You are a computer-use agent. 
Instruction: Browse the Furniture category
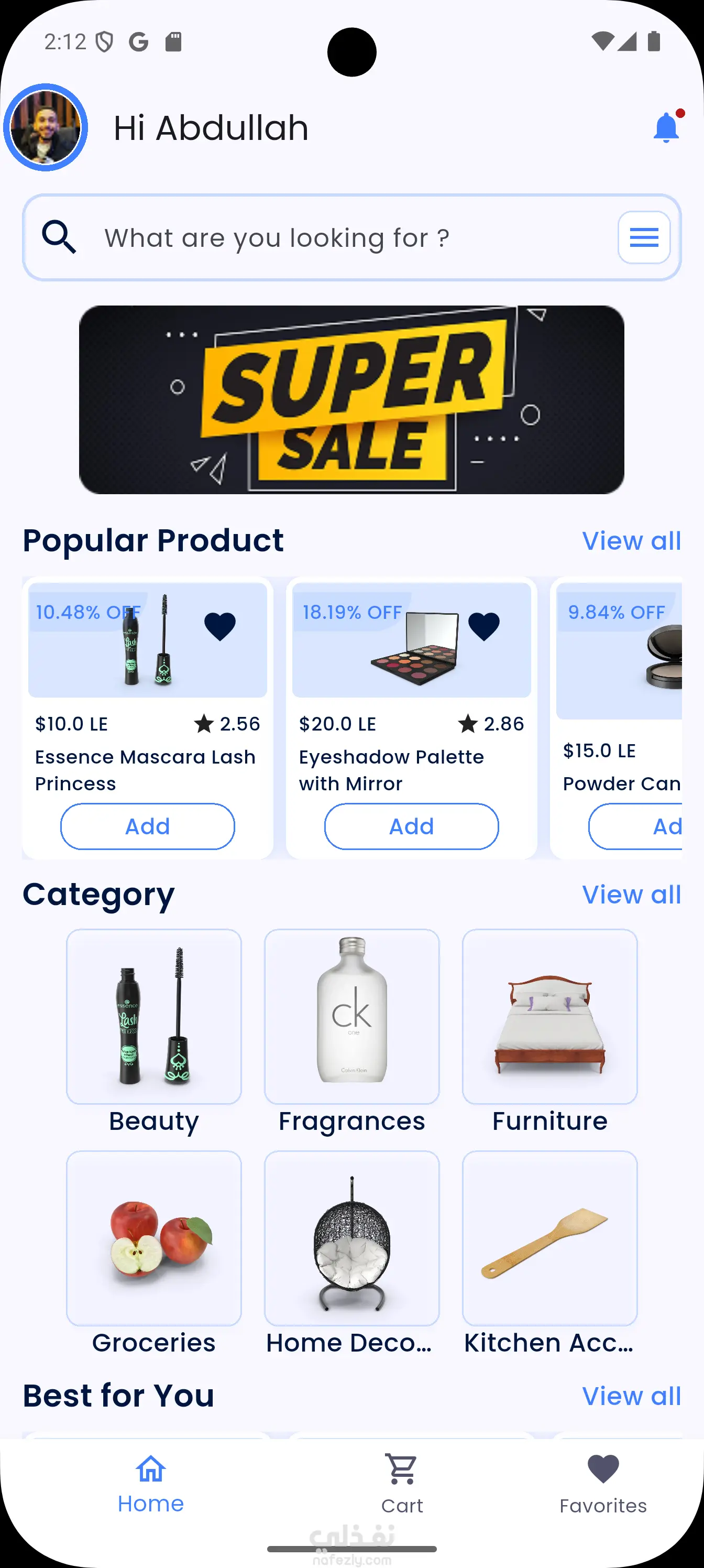pos(549,1017)
